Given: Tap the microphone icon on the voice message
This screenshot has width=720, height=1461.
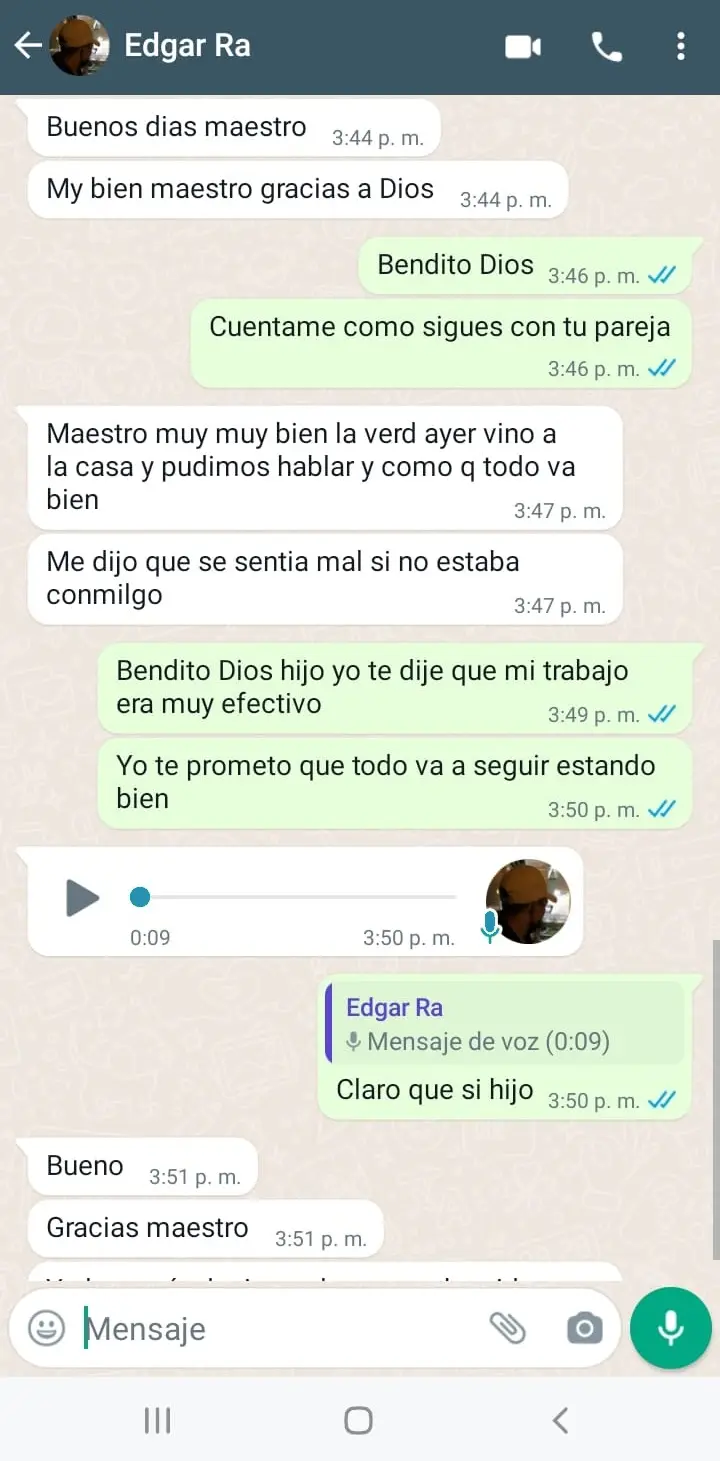Looking at the screenshot, I should tap(489, 927).
